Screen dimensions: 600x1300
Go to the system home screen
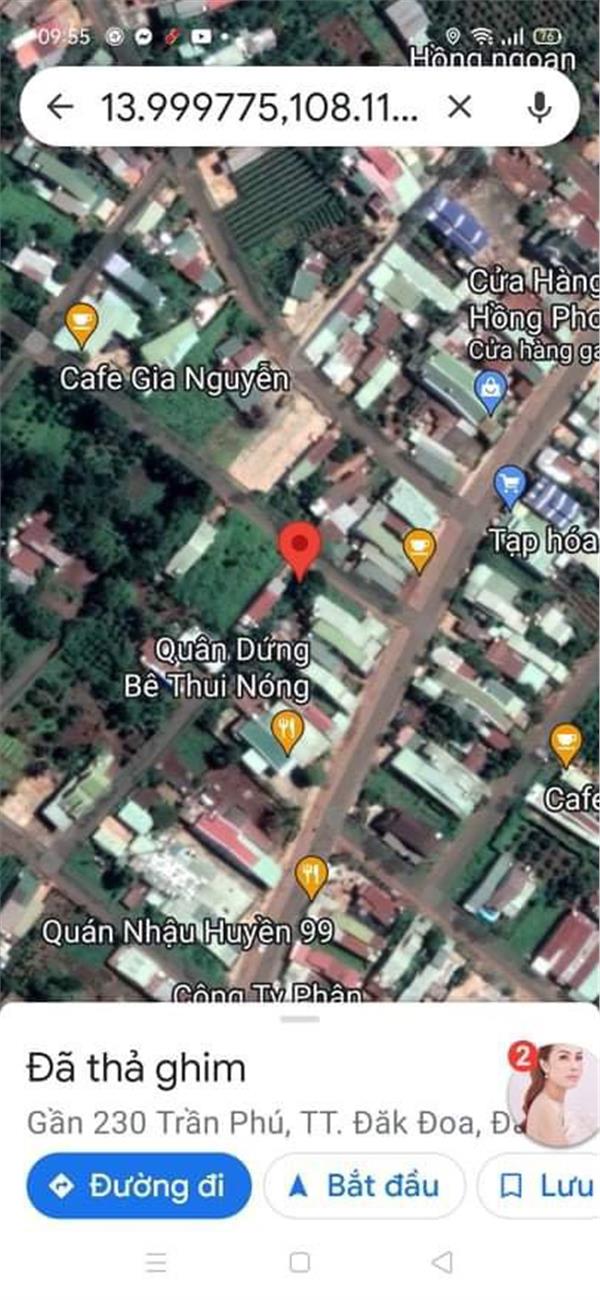click(299, 1263)
